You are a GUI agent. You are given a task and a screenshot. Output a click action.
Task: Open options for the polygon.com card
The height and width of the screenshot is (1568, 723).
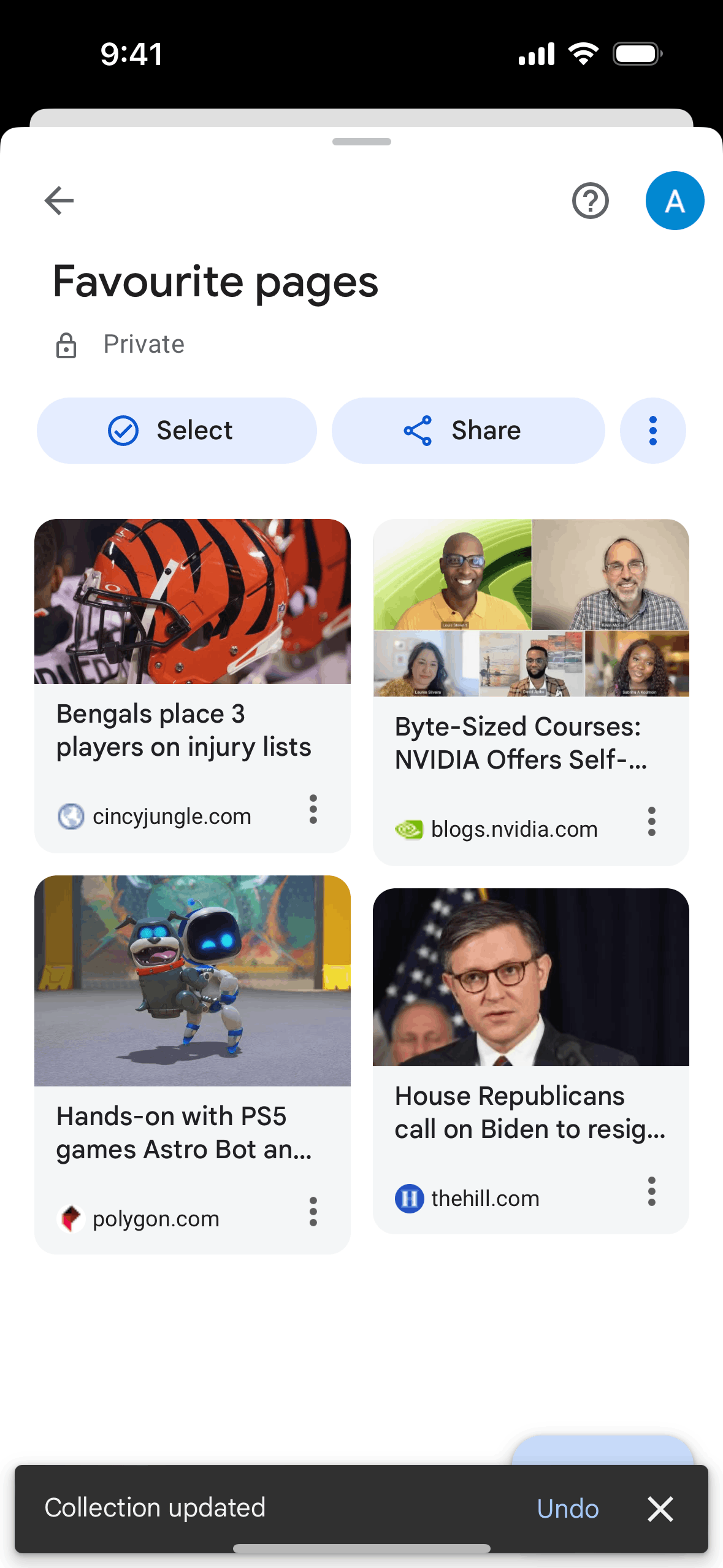pyautogui.click(x=313, y=1212)
